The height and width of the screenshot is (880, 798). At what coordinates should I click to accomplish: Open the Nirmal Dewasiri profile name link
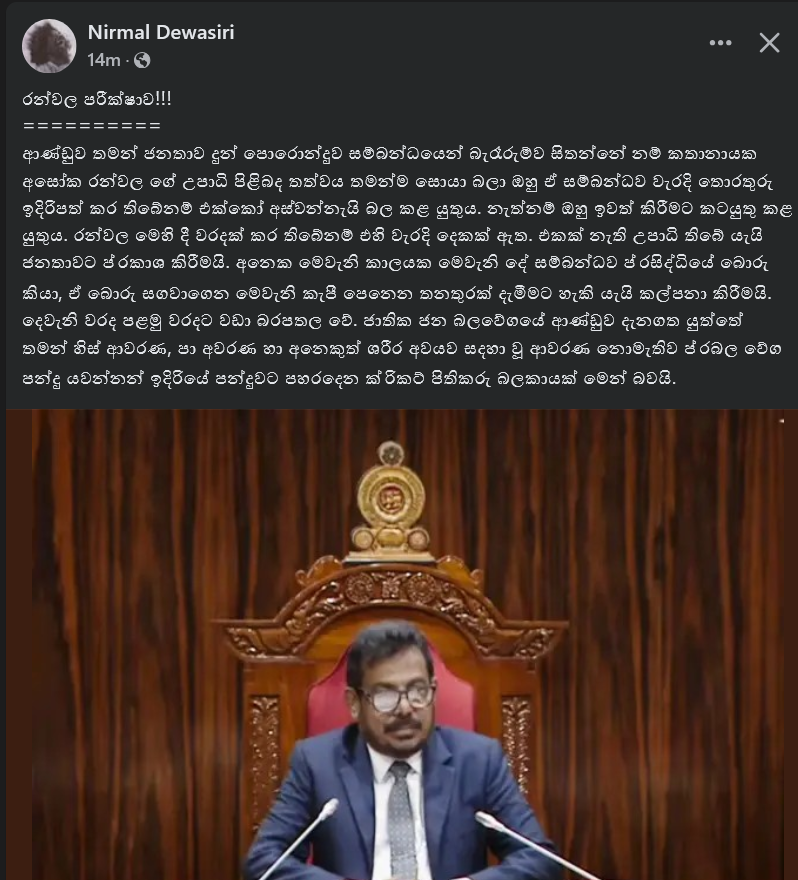tap(161, 32)
